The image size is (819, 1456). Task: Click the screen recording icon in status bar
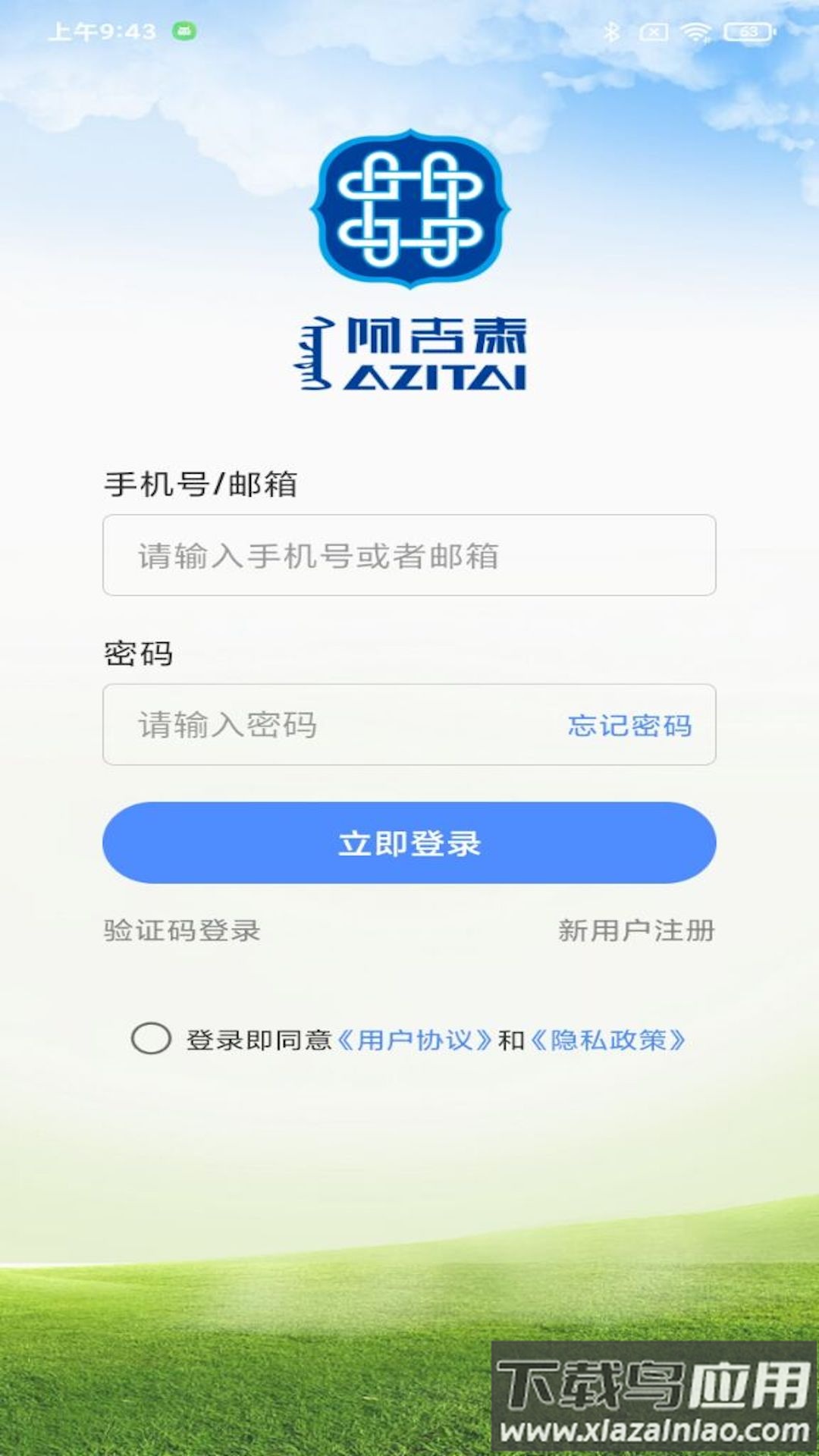(654, 33)
